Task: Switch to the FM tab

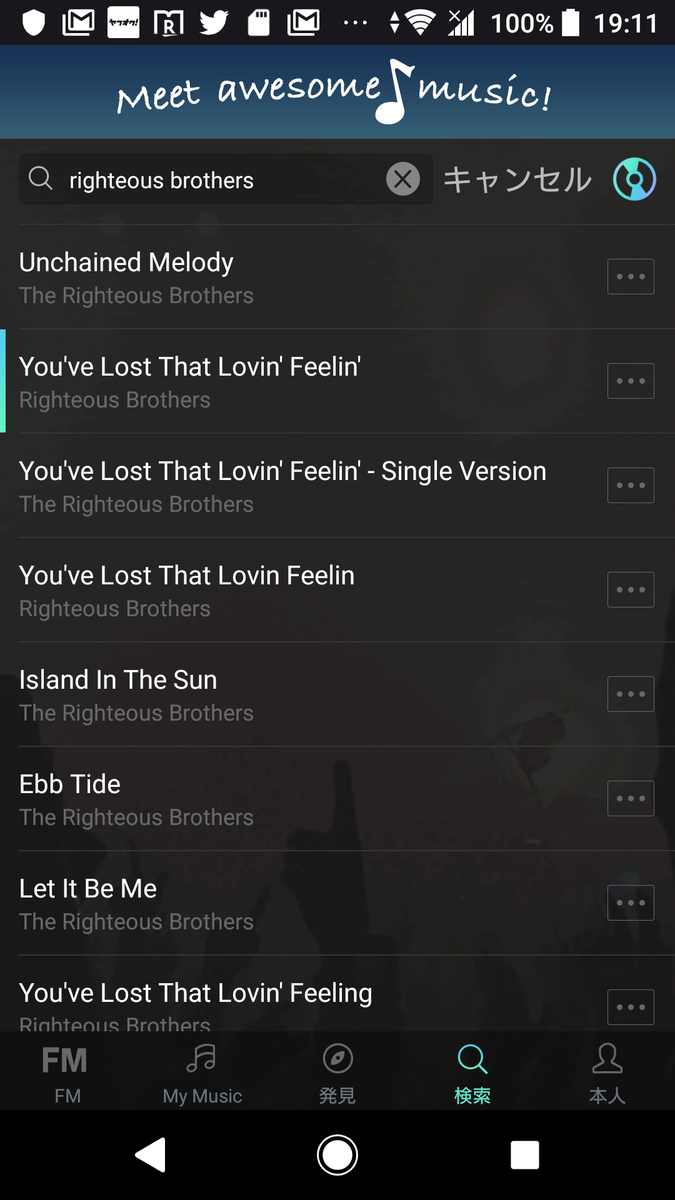Action: tap(66, 1072)
